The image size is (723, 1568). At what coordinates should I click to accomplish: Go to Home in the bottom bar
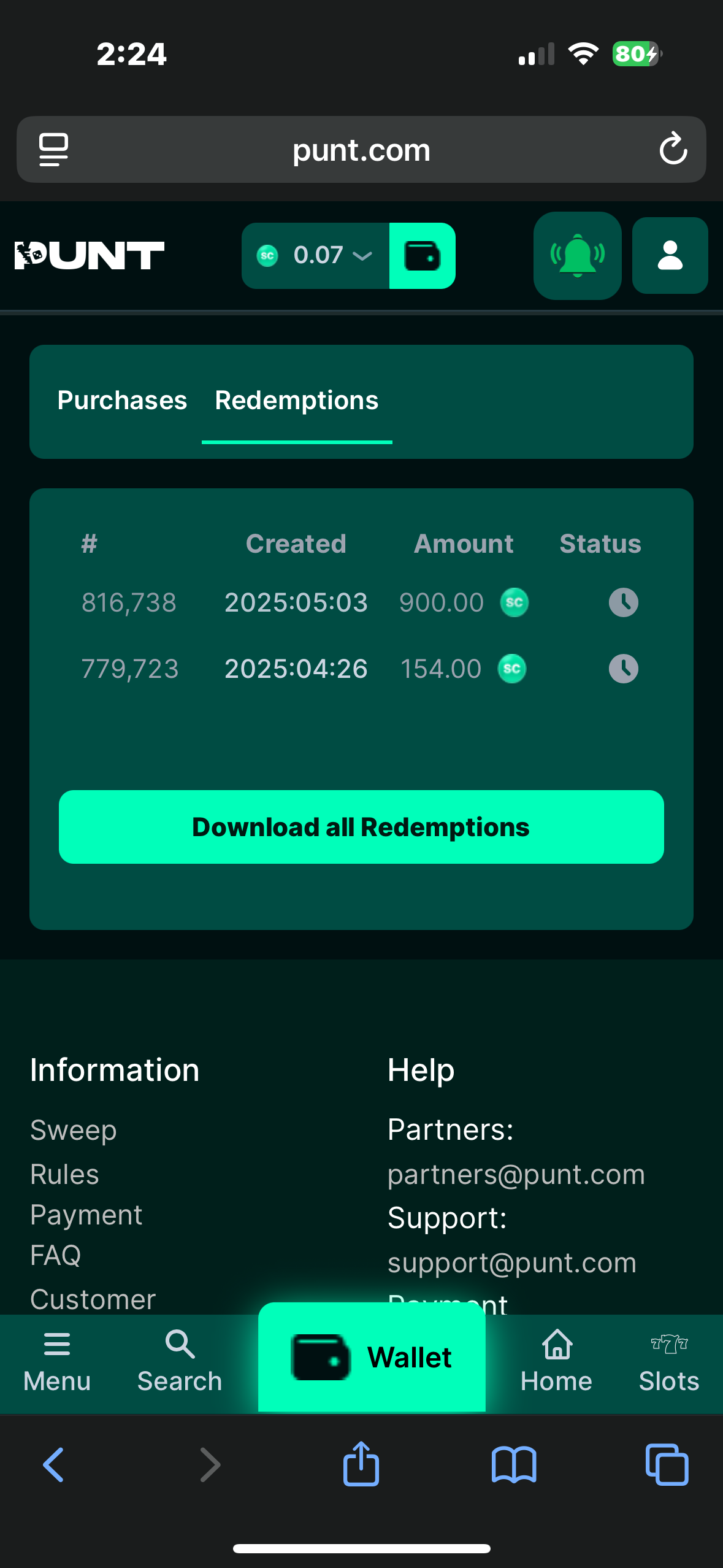coord(556,1362)
